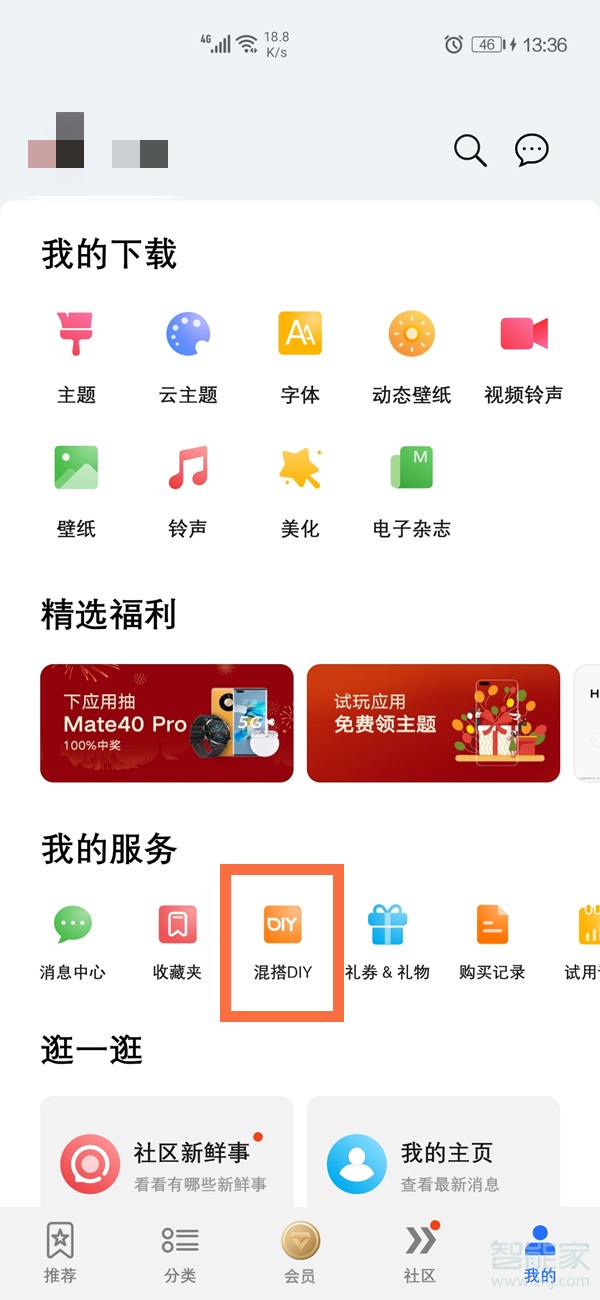Open 视频铃声 downloads

point(524,357)
